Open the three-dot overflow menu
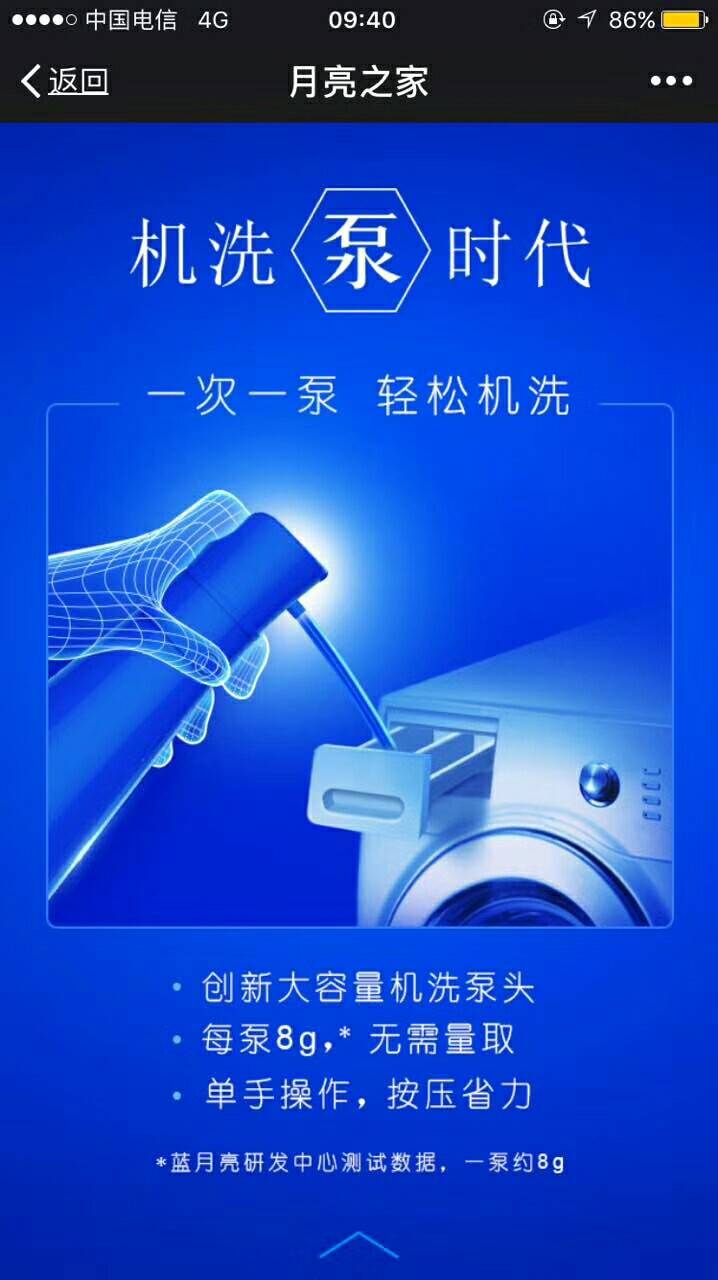Image resolution: width=718 pixels, height=1280 pixels. click(x=671, y=81)
